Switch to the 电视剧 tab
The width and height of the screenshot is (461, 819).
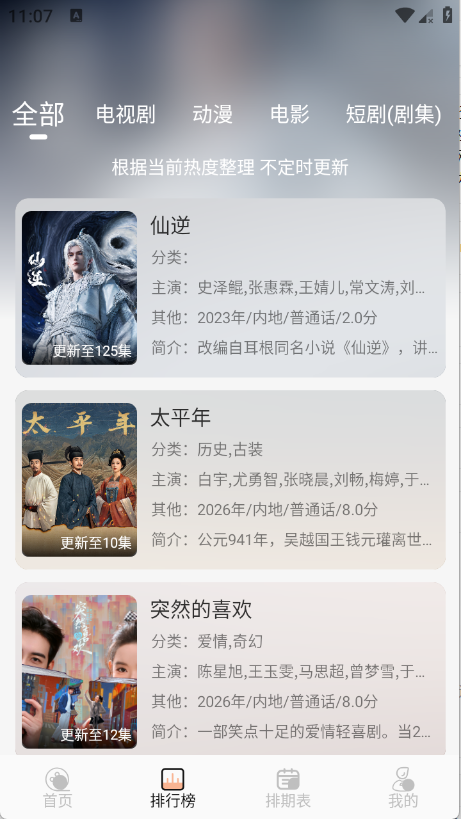125,114
